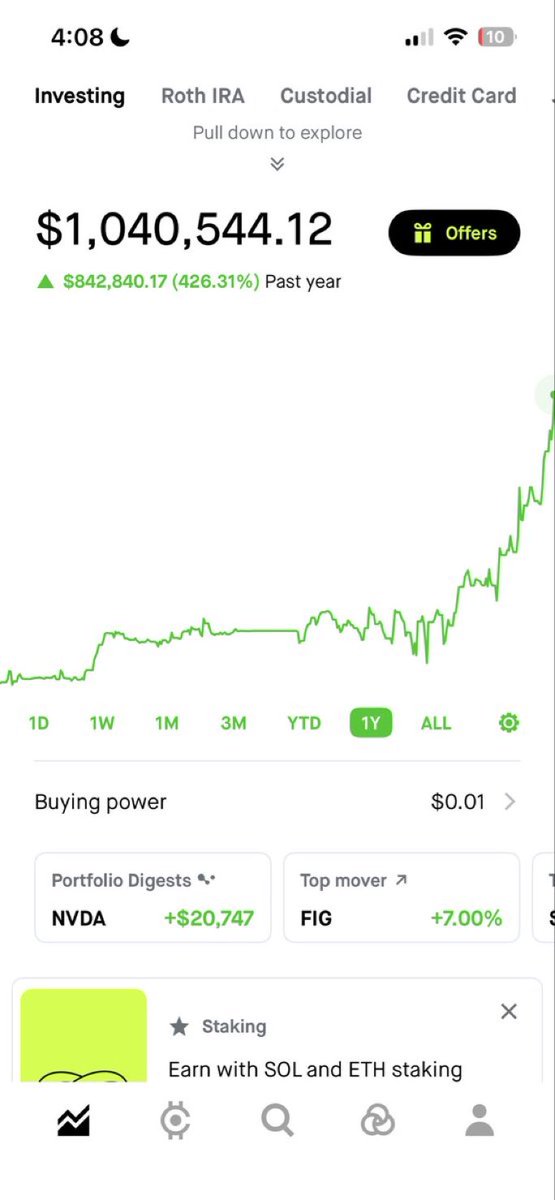
Task: Select the 1M chart range
Action: point(166,722)
